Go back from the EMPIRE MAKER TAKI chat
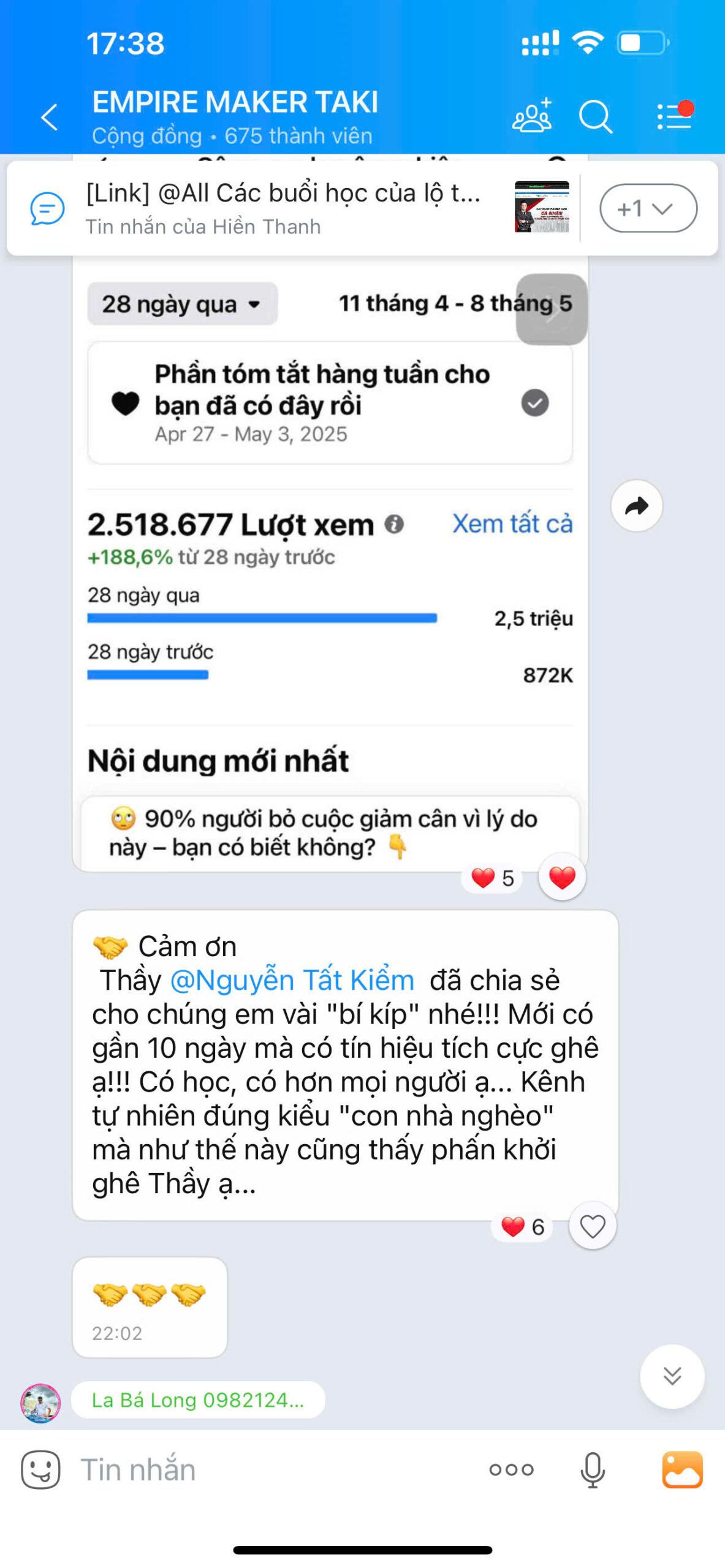Image resolution: width=725 pixels, height=1568 pixels. (x=49, y=117)
